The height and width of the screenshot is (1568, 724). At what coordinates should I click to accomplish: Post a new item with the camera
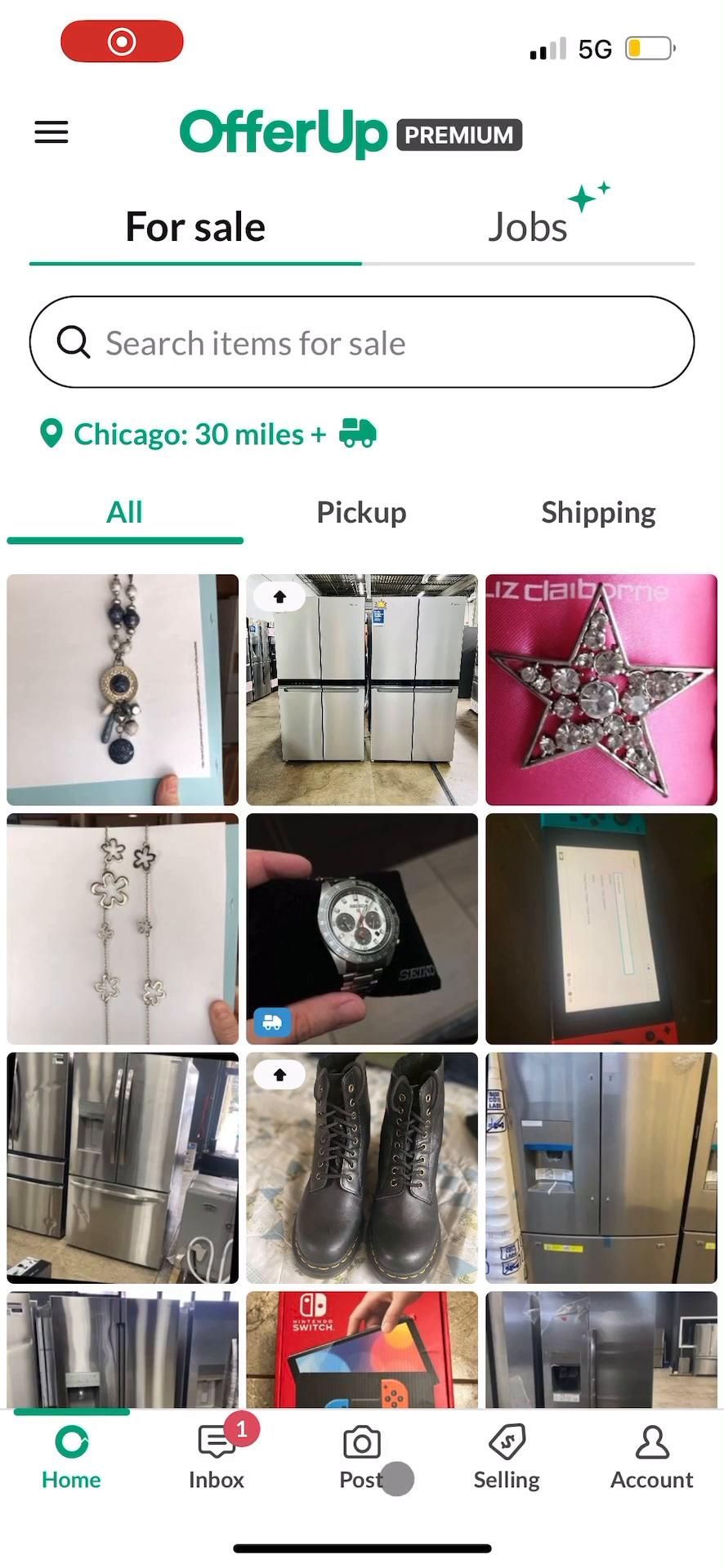(x=361, y=1459)
